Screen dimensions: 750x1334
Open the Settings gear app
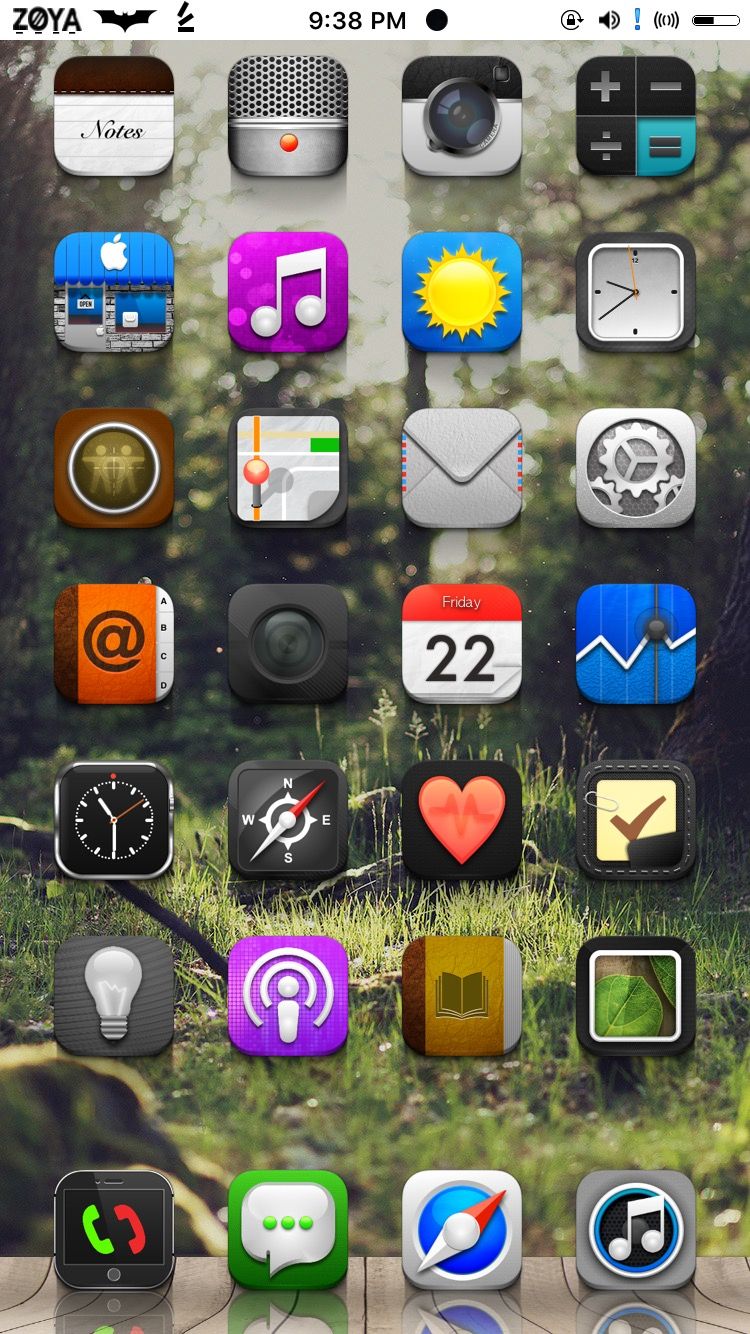[636, 468]
